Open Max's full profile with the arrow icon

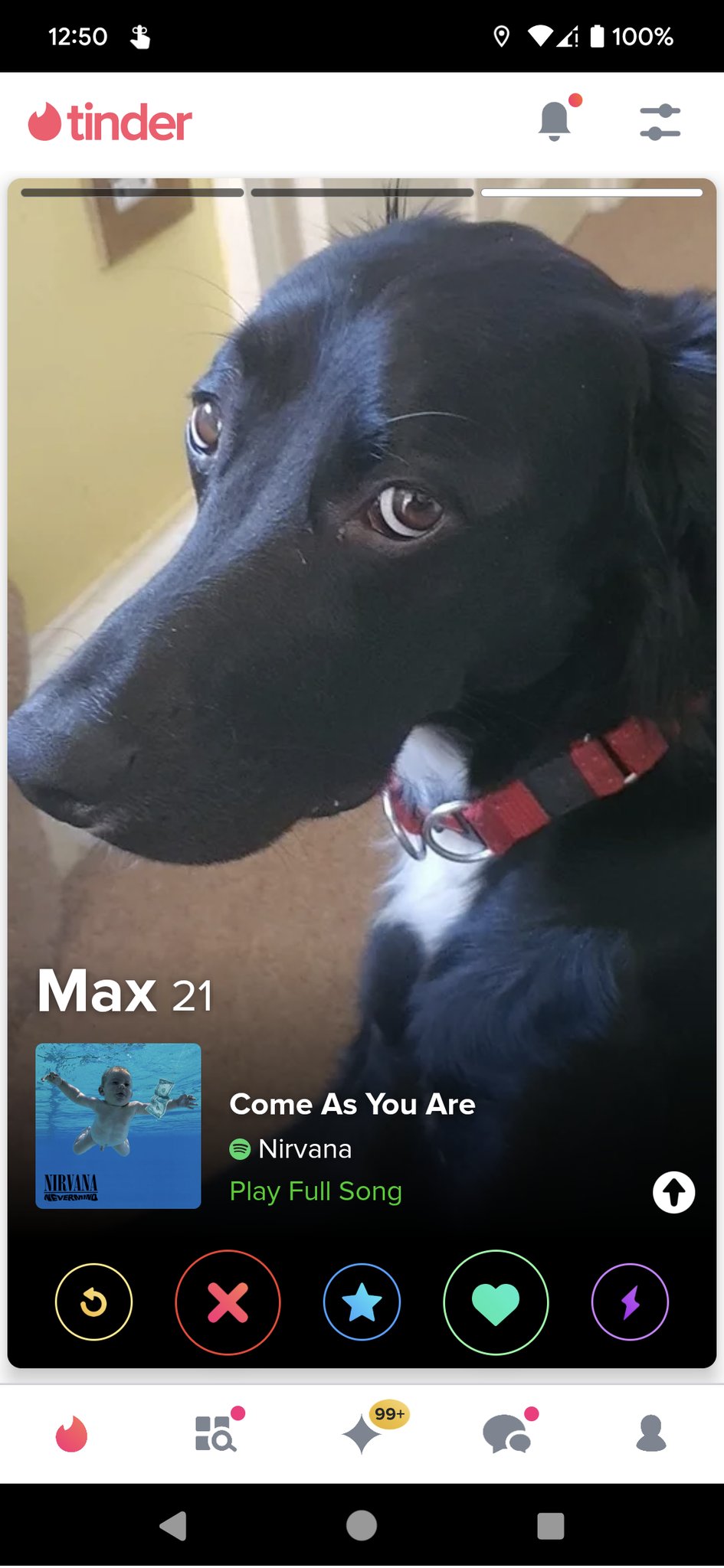(x=673, y=1192)
